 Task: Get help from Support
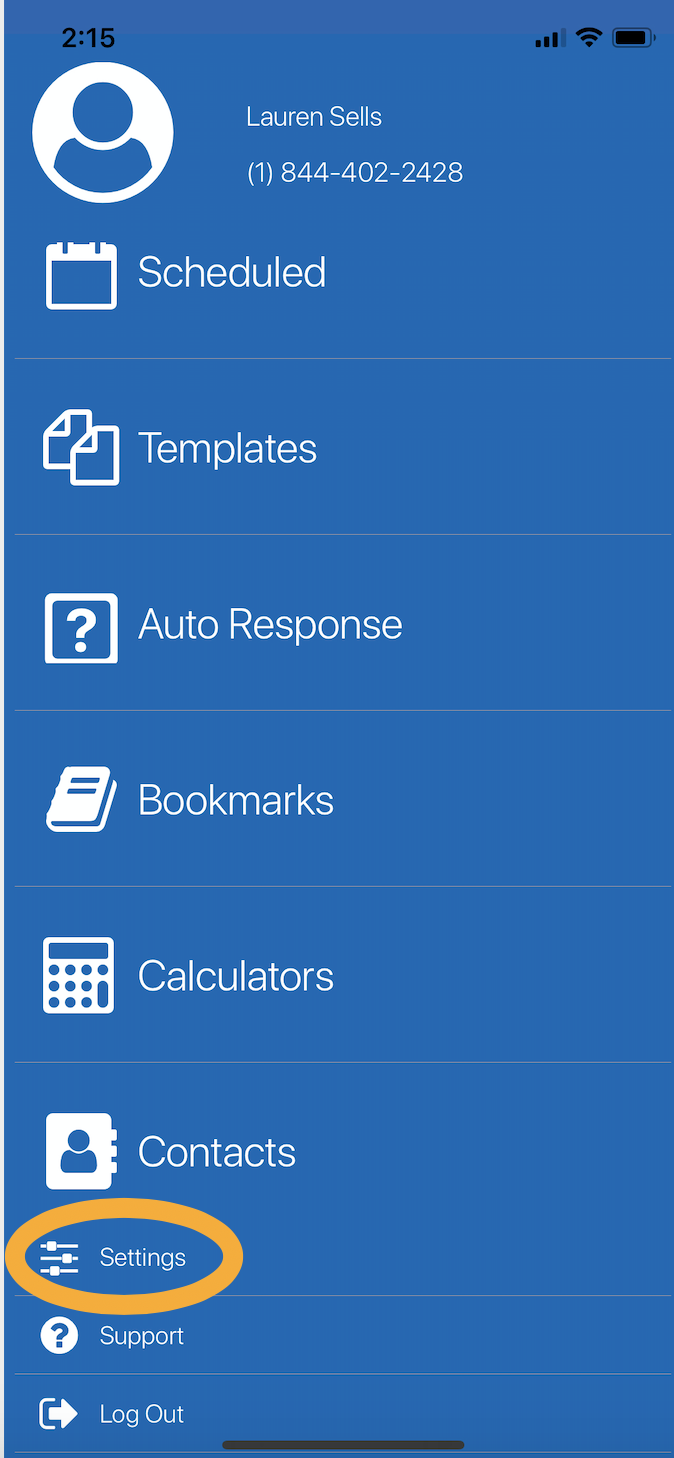click(x=141, y=1336)
